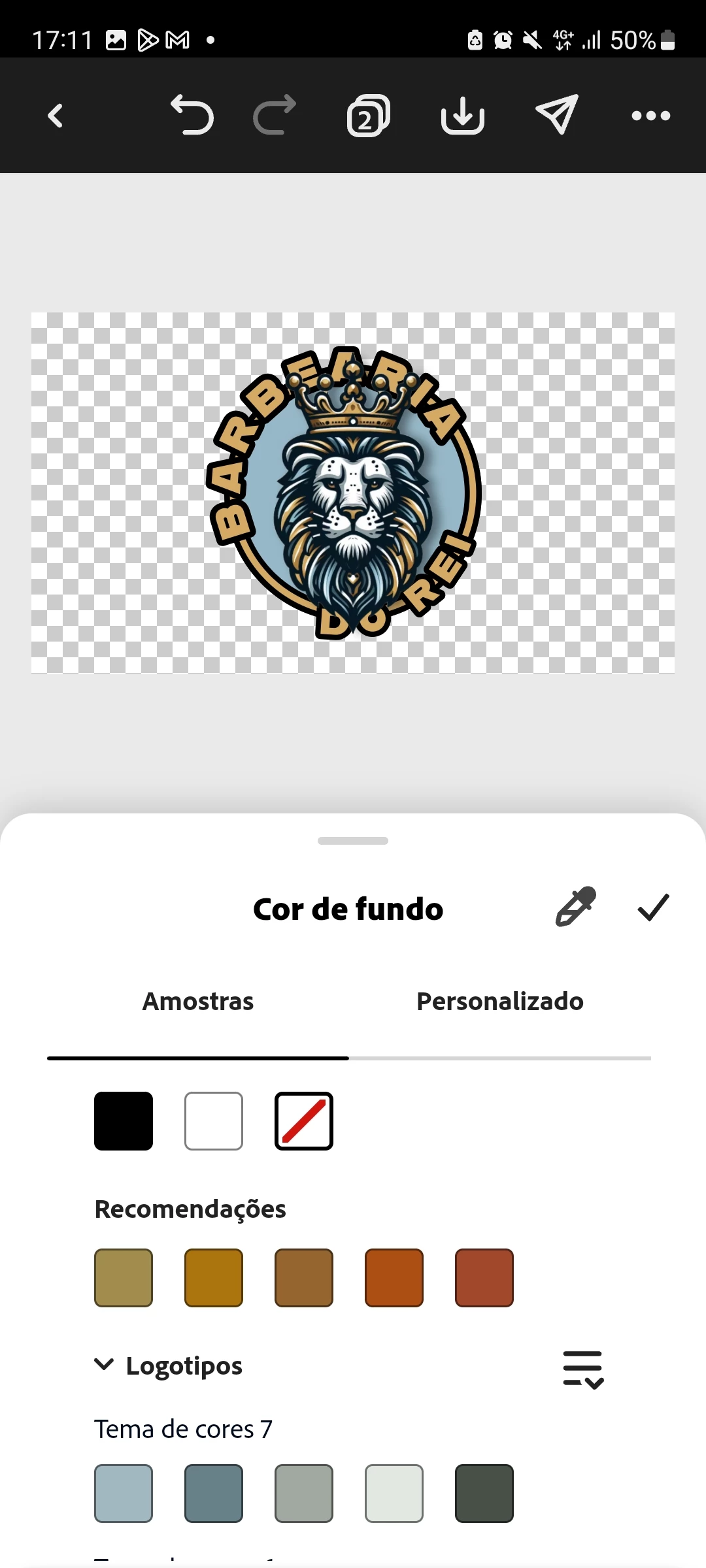The height and width of the screenshot is (1568, 706).
Task: Collapse the Logotipos section
Action: 104,1364
